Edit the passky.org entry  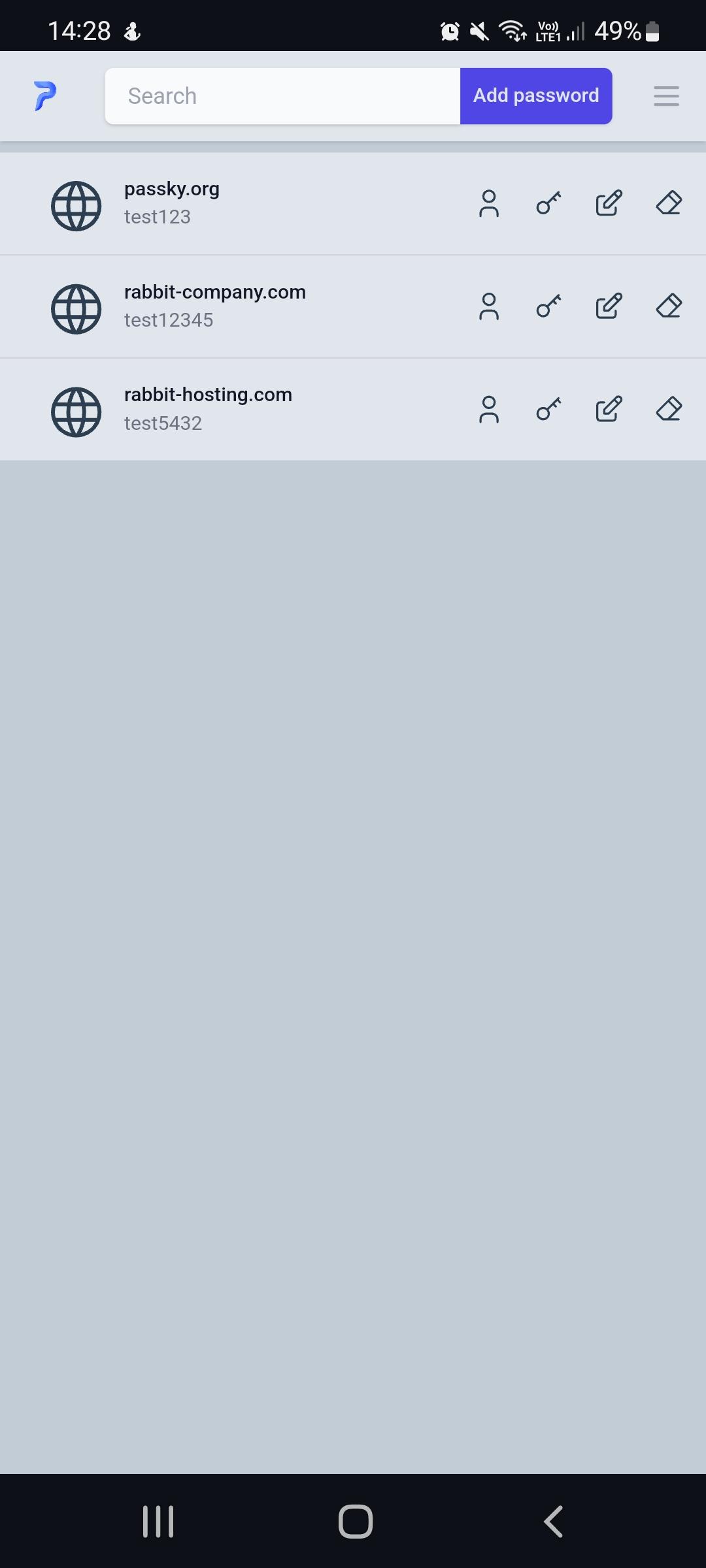click(609, 204)
